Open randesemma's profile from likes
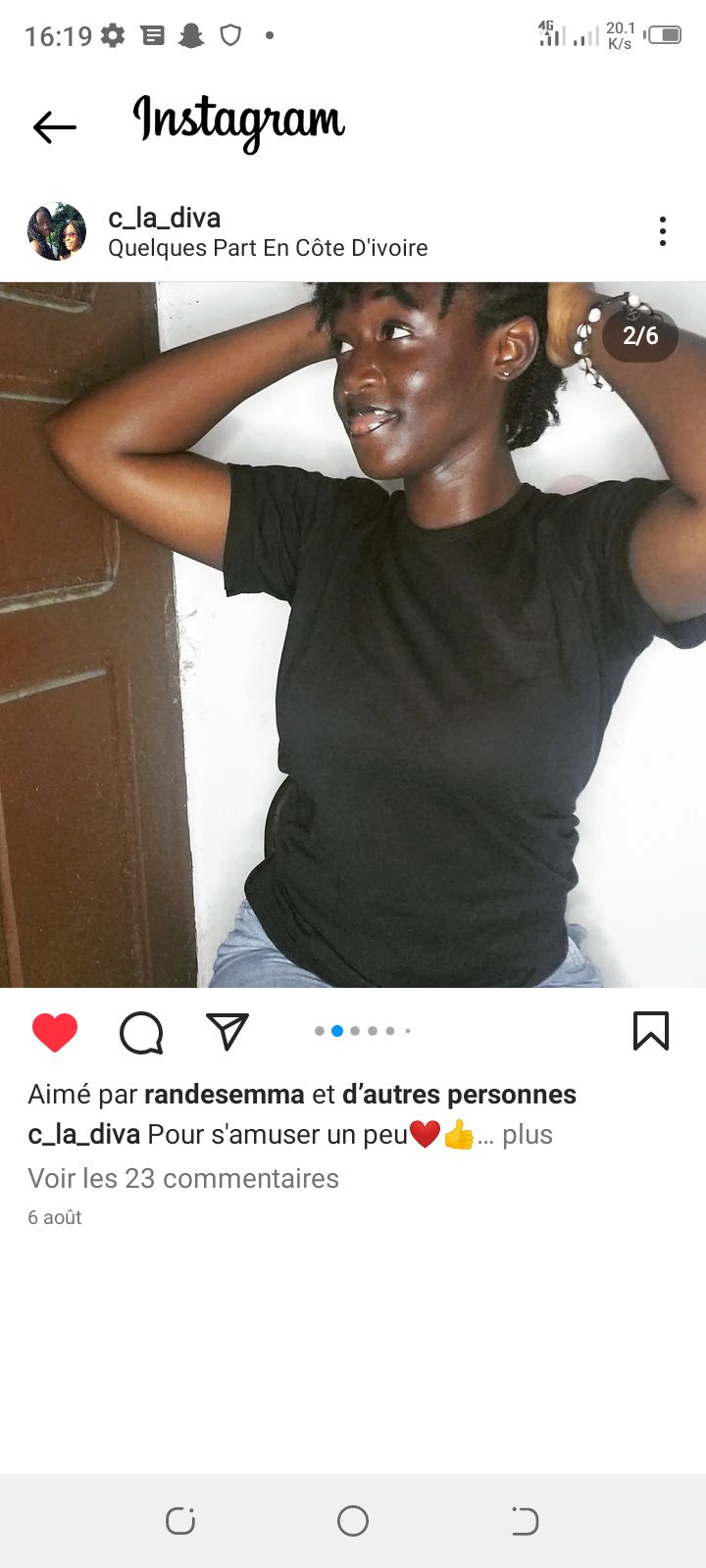 click(225, 1094)
